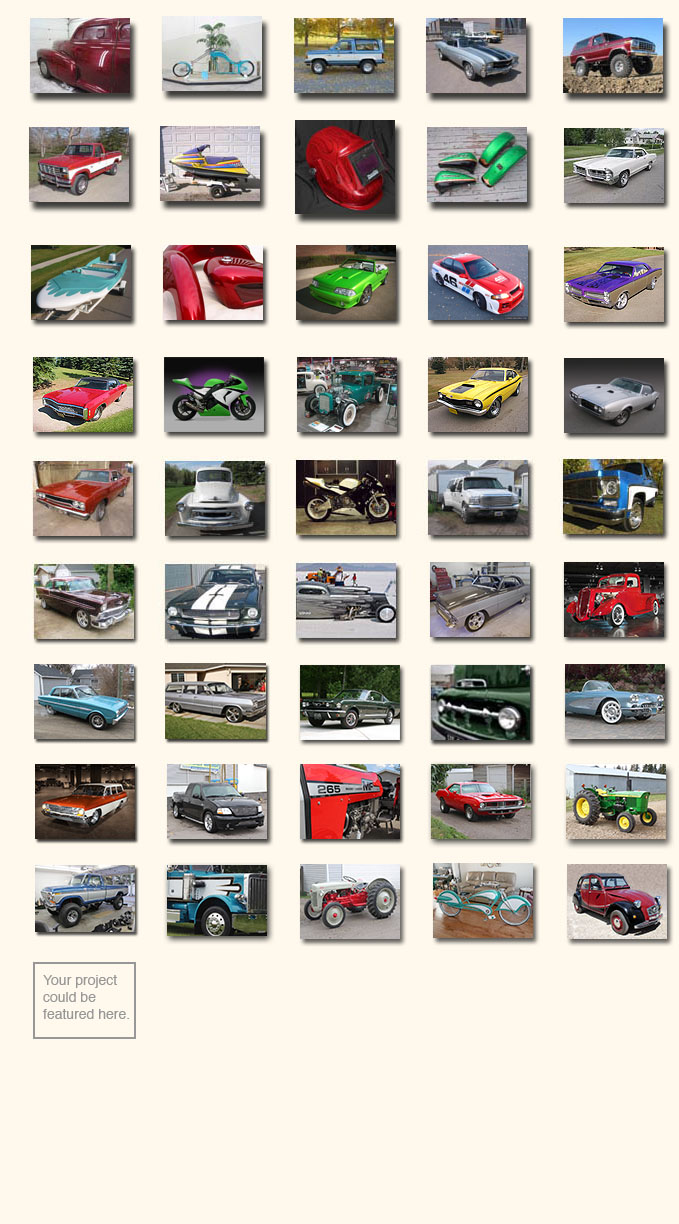
Task: View the green sport motorcycle project
Action: (x=214, y=395)
